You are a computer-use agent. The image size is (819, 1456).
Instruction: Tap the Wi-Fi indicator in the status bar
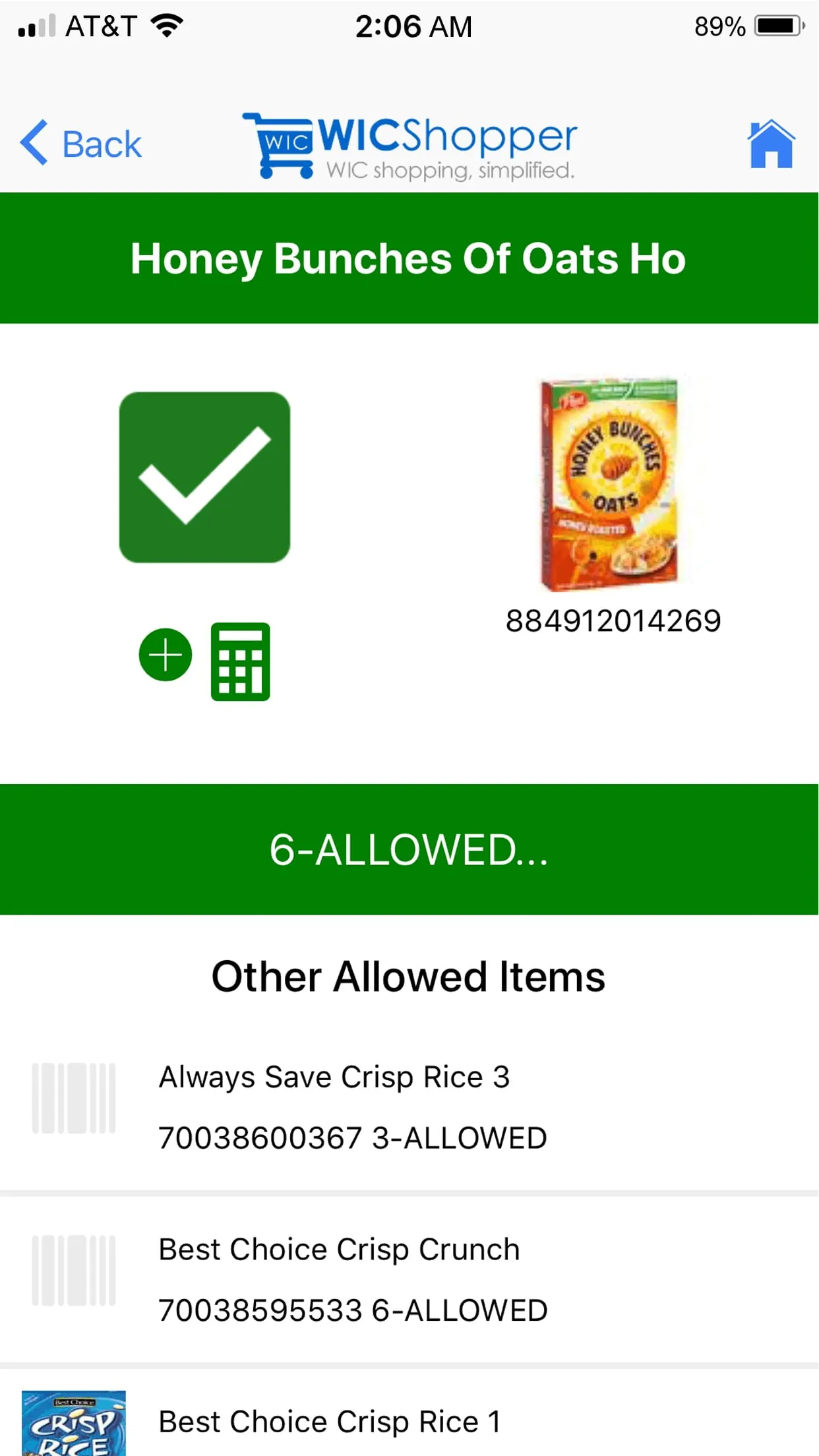167,25
